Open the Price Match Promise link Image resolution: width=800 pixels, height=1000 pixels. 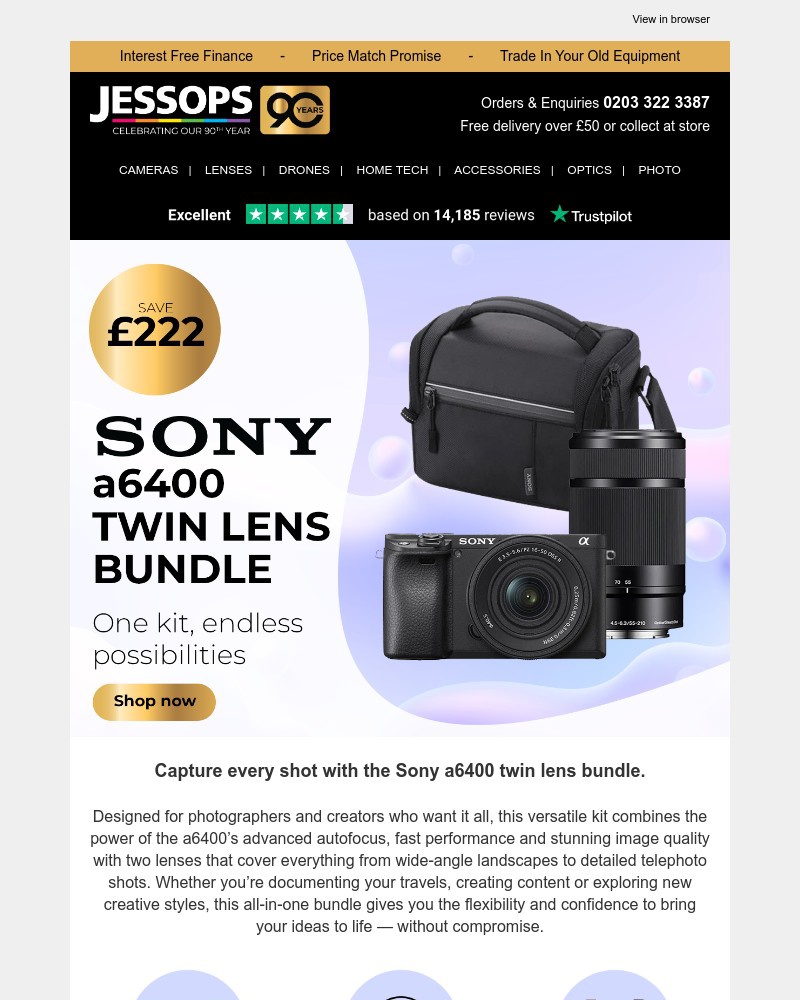pos(376,56)
